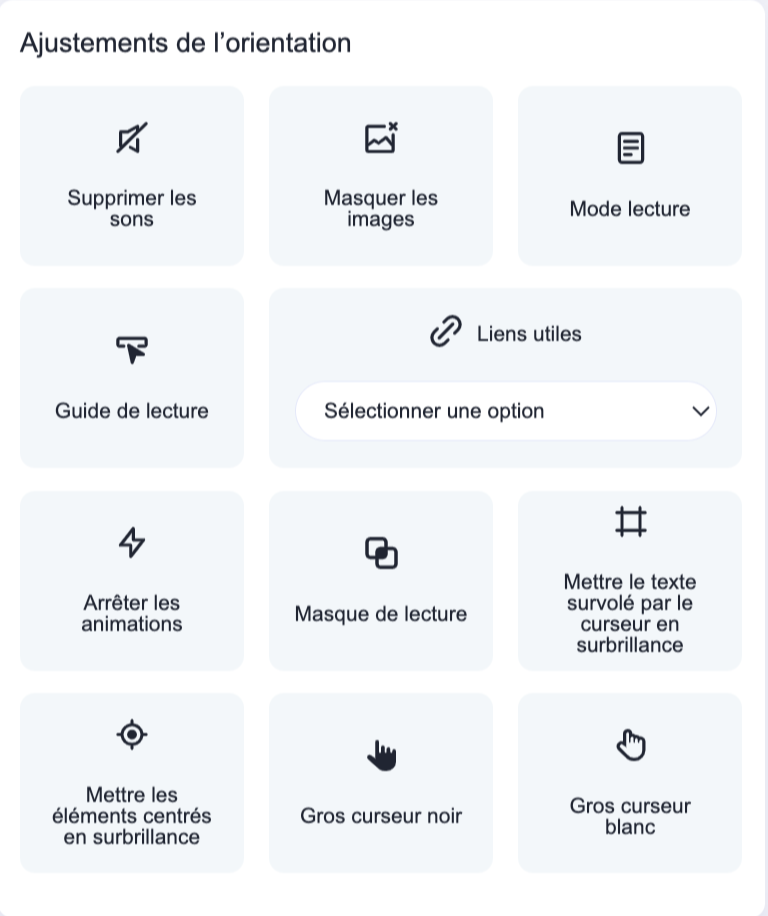This screenshot has width=768, height=916.
Task: Enable Guide de lecture
Action: pyautogui.click(x=132, y=378)
